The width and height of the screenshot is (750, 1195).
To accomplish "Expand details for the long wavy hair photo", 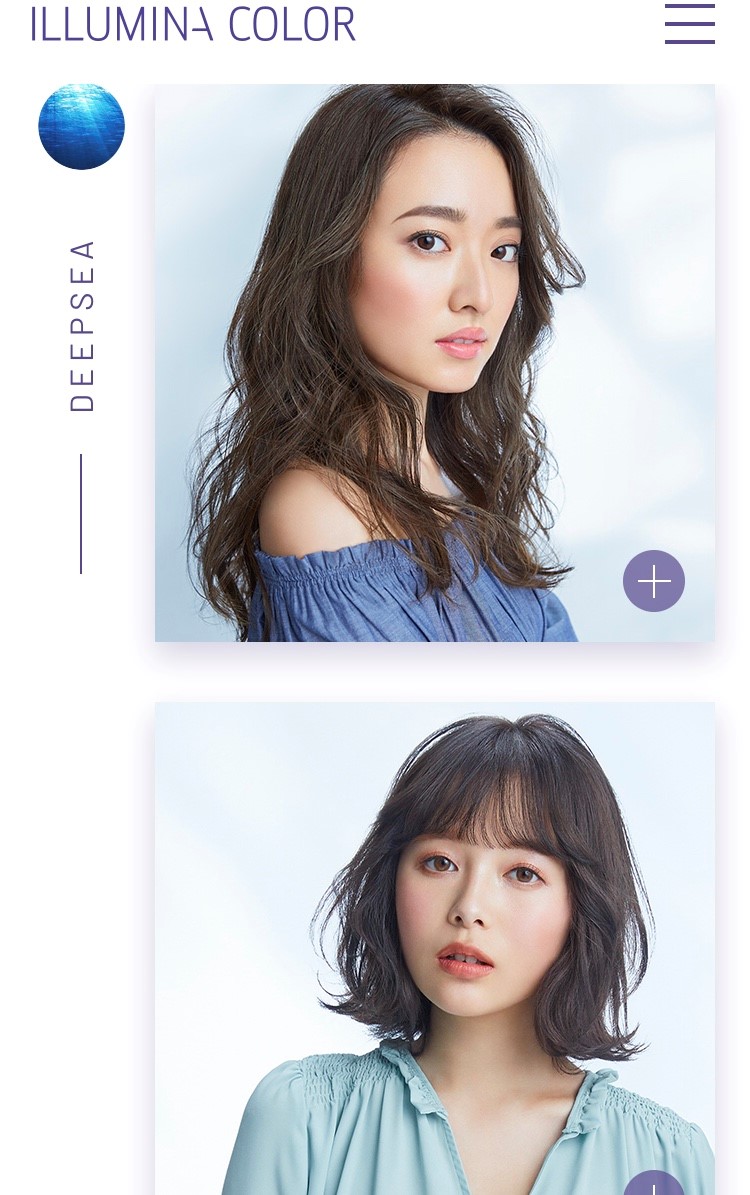I will (x=653, y=581).
